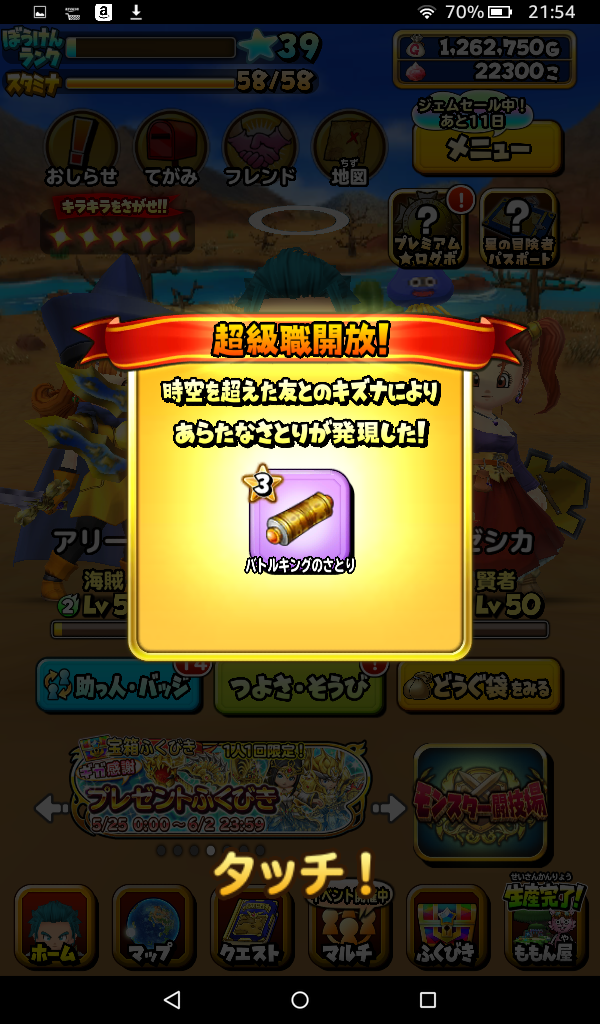Switch to ふくびき tab

(447, 928)
